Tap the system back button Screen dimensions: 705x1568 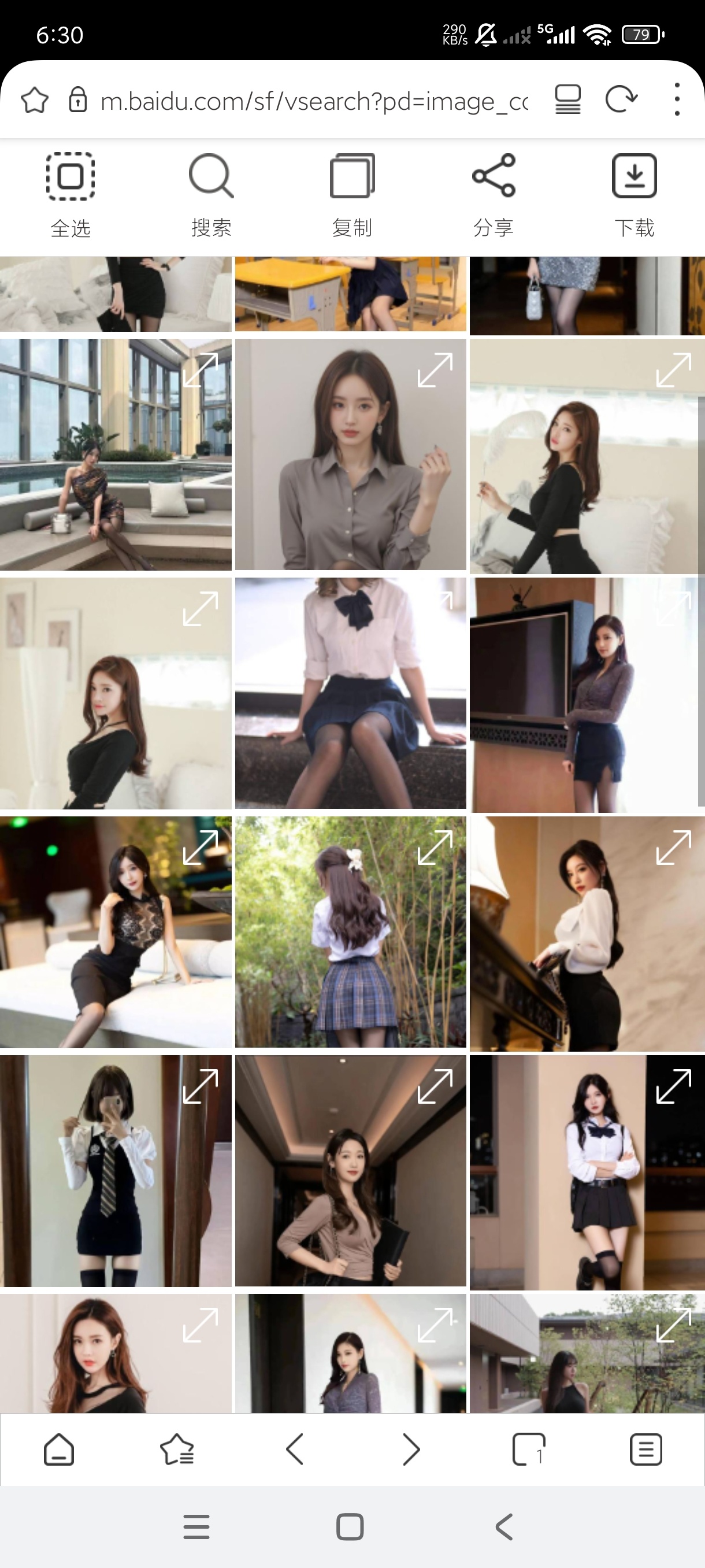[x=504, y=1526]
